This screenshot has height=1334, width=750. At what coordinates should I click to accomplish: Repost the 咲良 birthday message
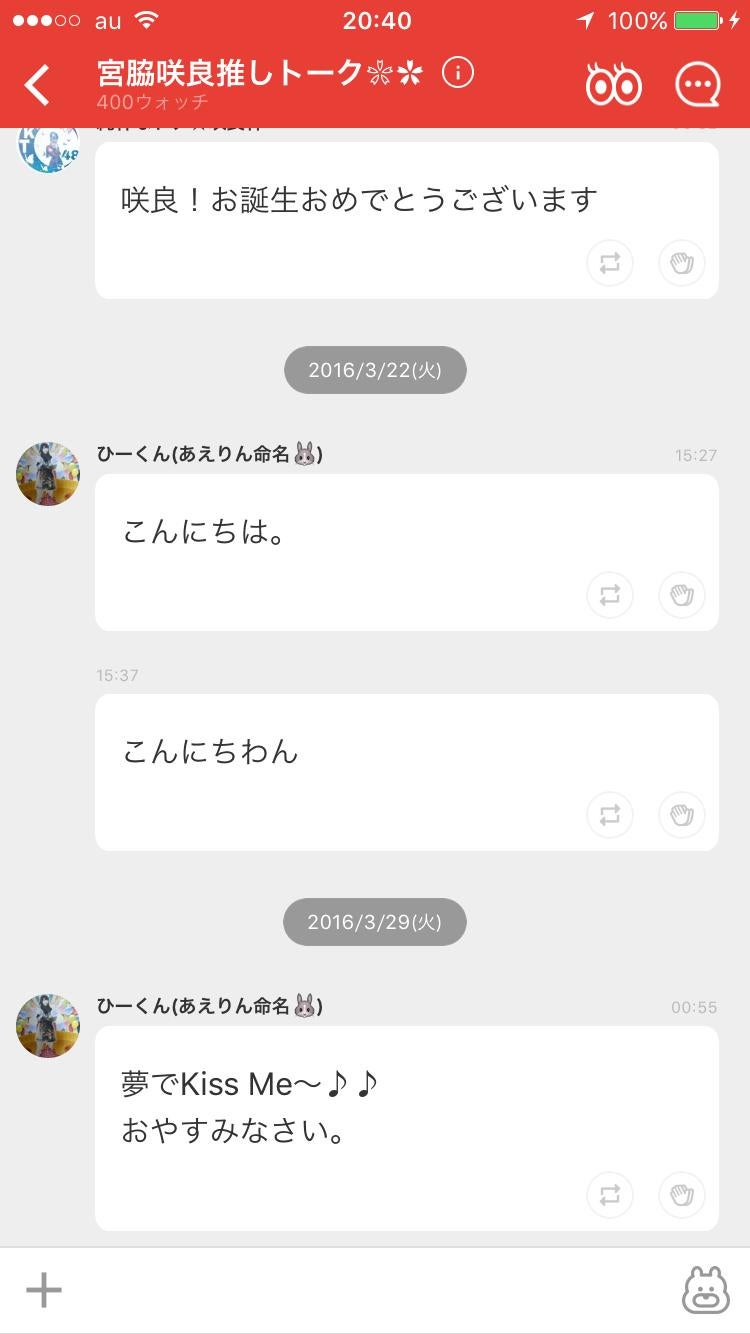tap(610, 264)
